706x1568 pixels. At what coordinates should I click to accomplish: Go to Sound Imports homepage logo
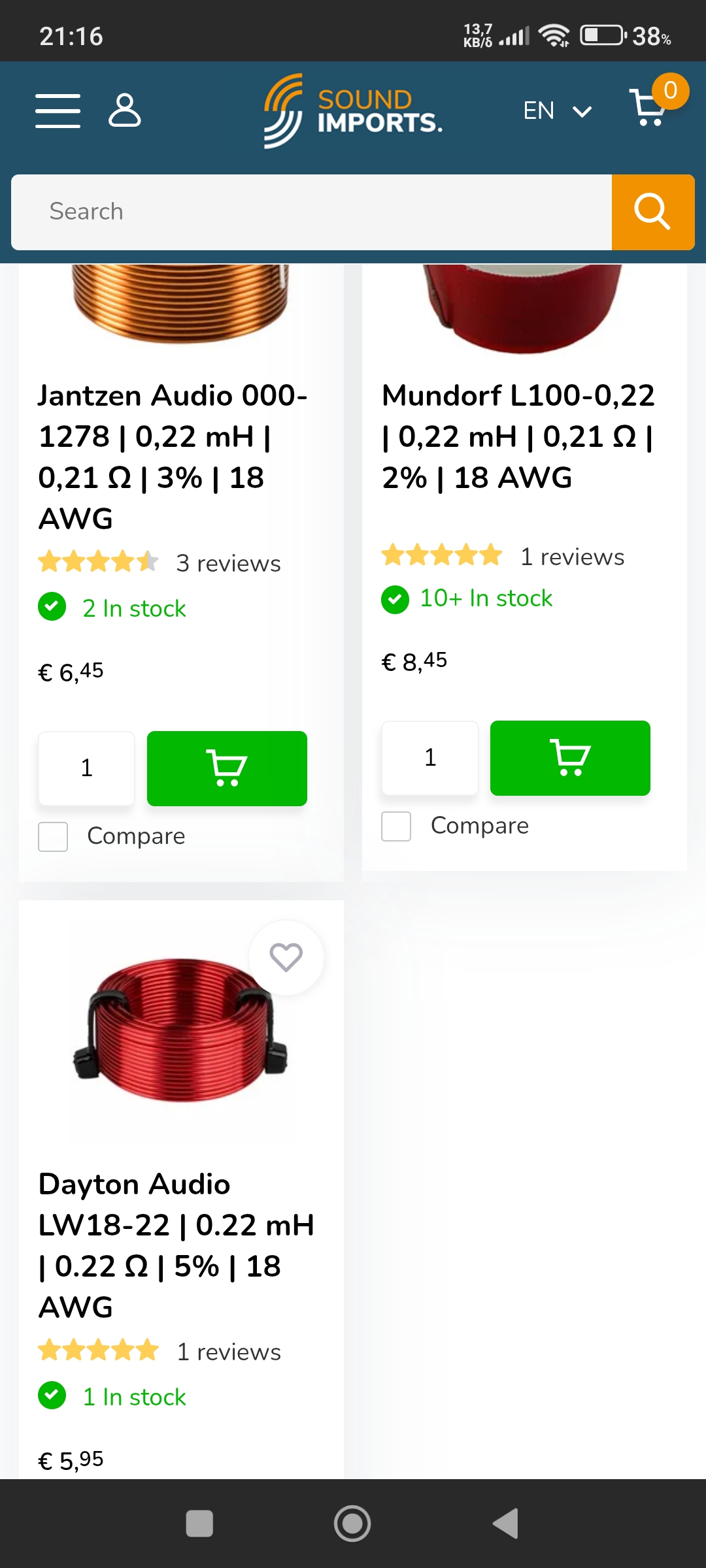point(353,111)
